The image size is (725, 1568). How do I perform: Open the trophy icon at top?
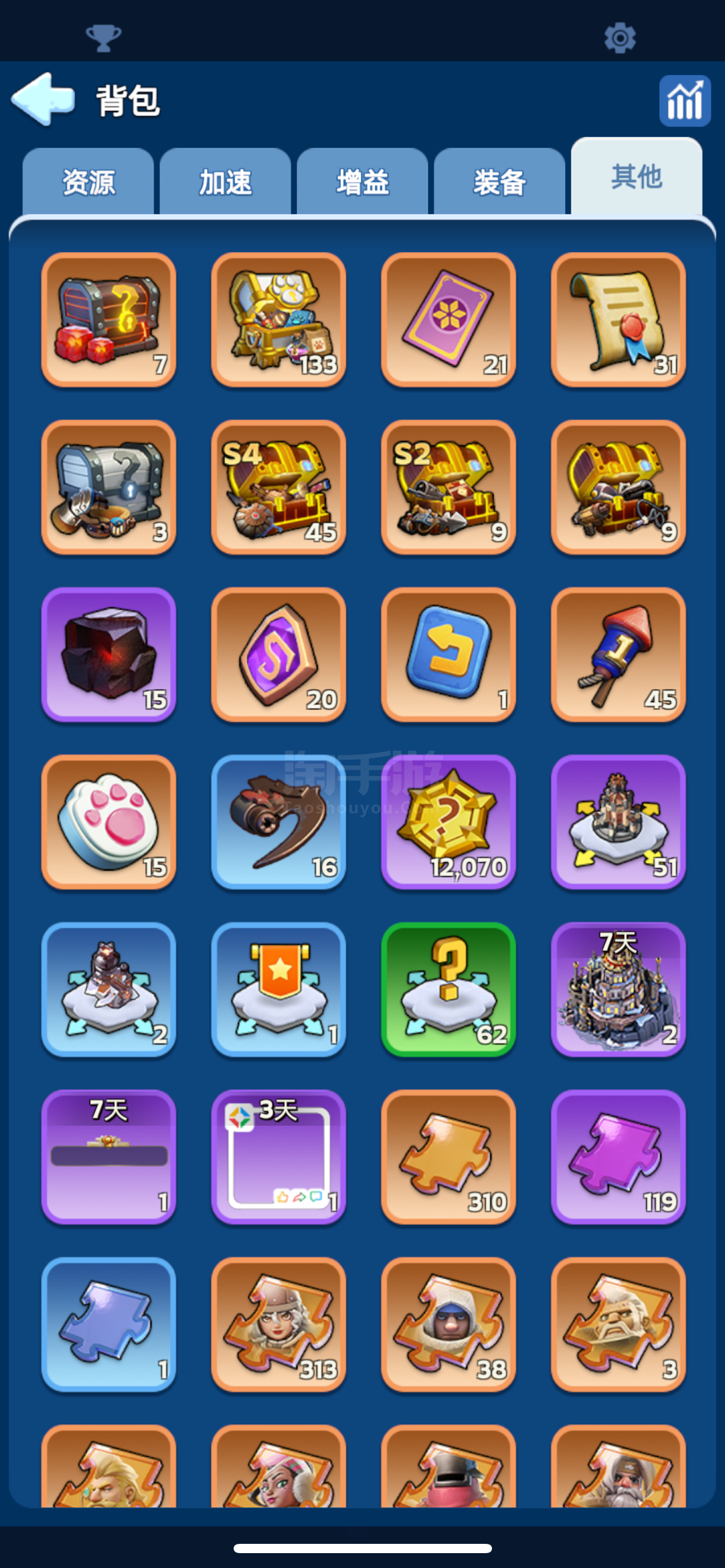(103, 38)
